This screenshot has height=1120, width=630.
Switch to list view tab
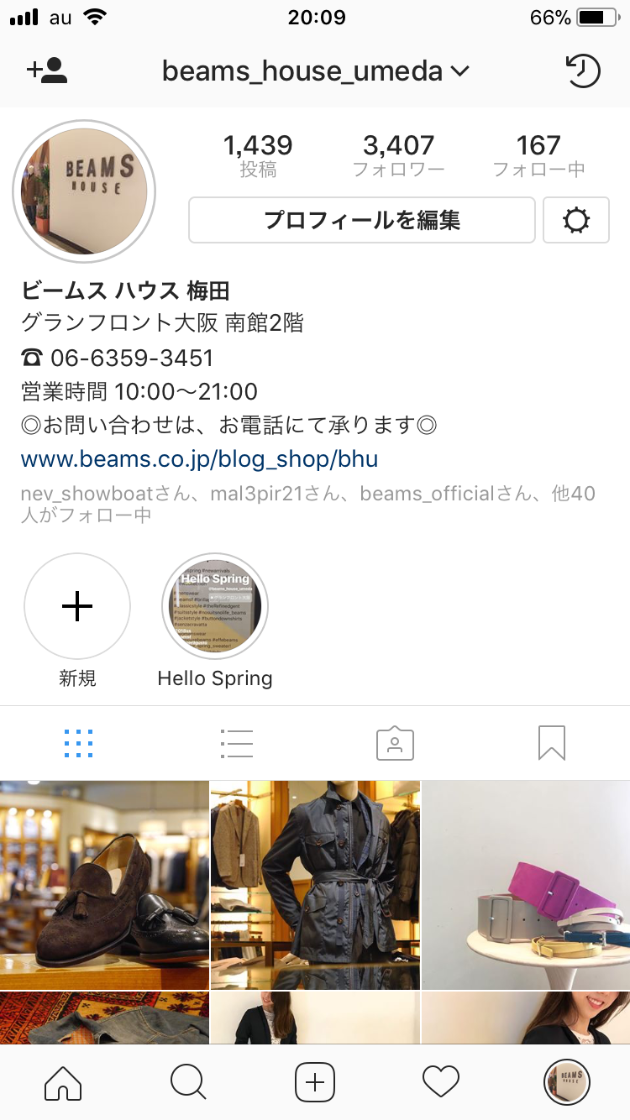(236, 743)
